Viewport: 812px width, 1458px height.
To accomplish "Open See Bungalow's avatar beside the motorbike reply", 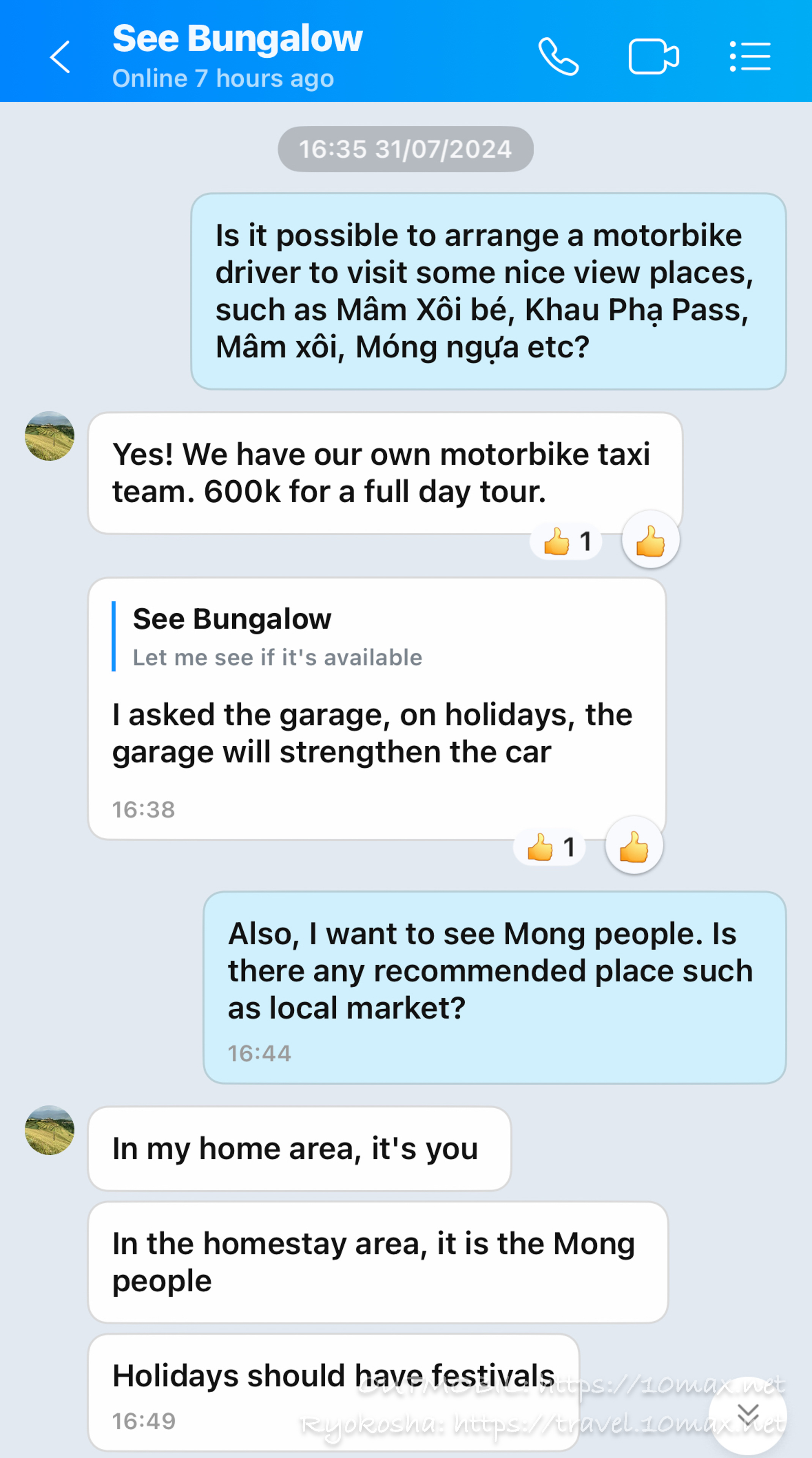I will [x=50, y=436].
